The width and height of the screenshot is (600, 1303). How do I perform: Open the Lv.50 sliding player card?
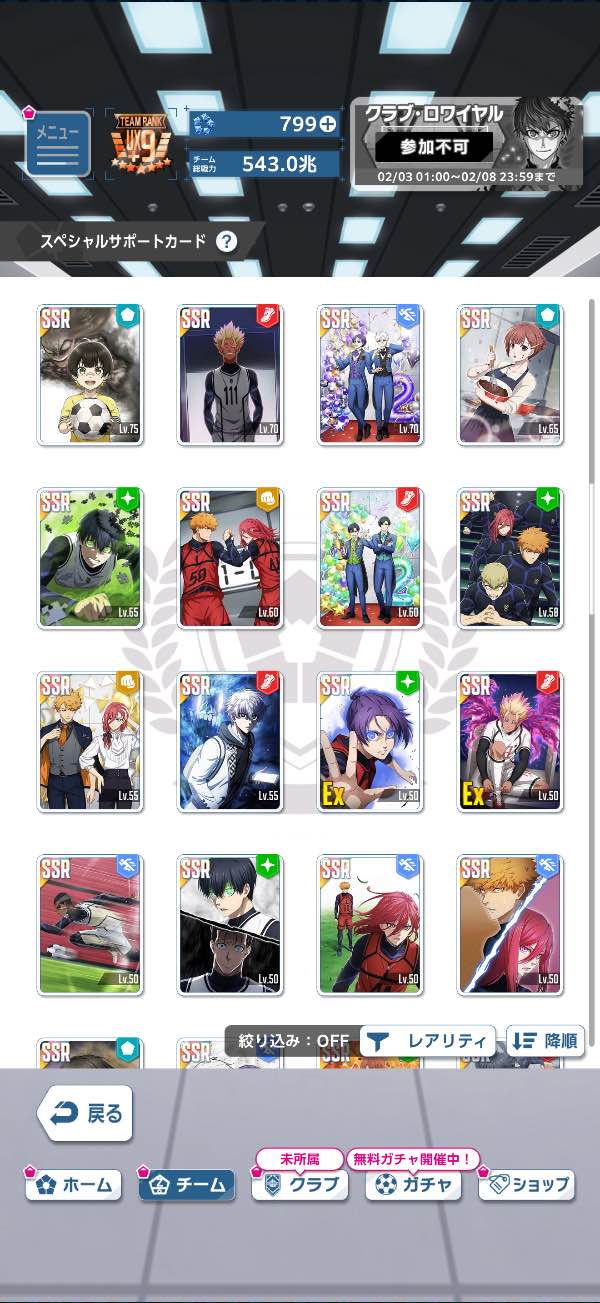coord(90,925)
